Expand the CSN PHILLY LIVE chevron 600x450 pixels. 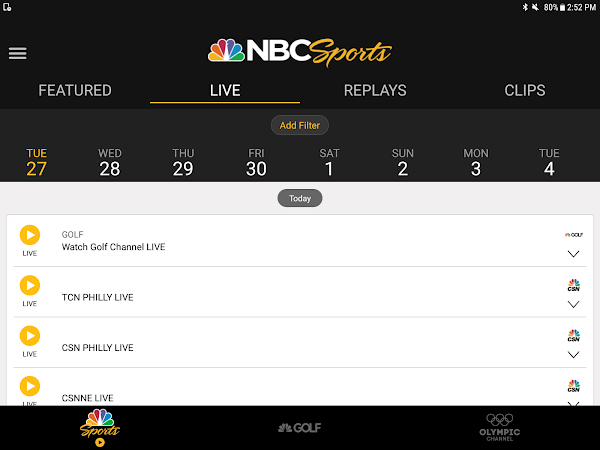click(x=573, y=355)
